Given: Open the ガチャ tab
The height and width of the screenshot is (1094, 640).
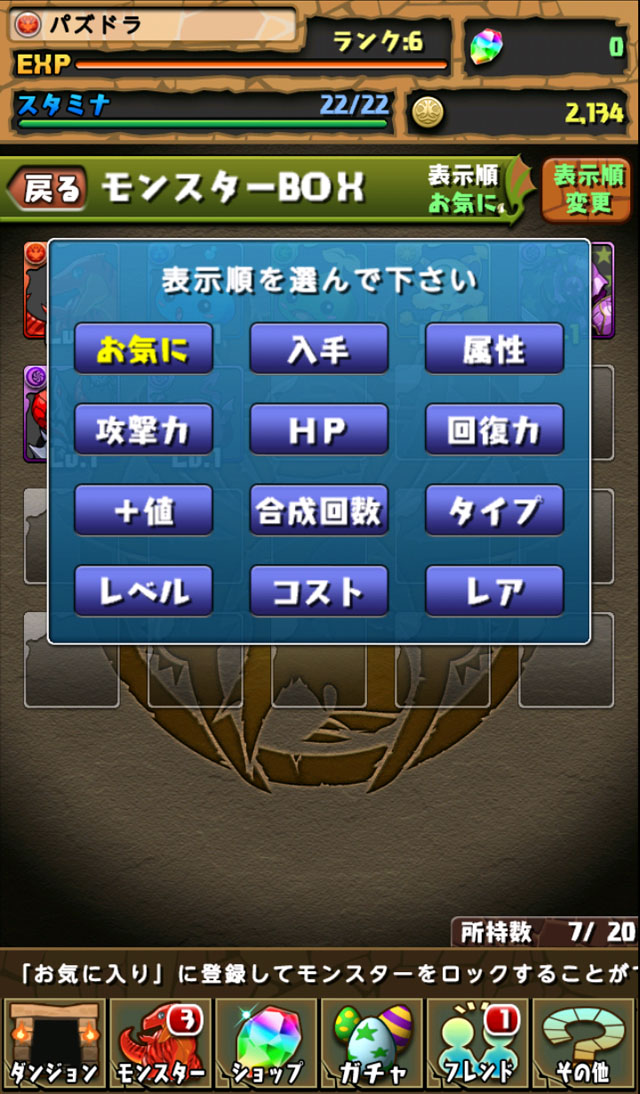Looking at the screenshot, I should pyautogui.click(x=372, y=1044).
